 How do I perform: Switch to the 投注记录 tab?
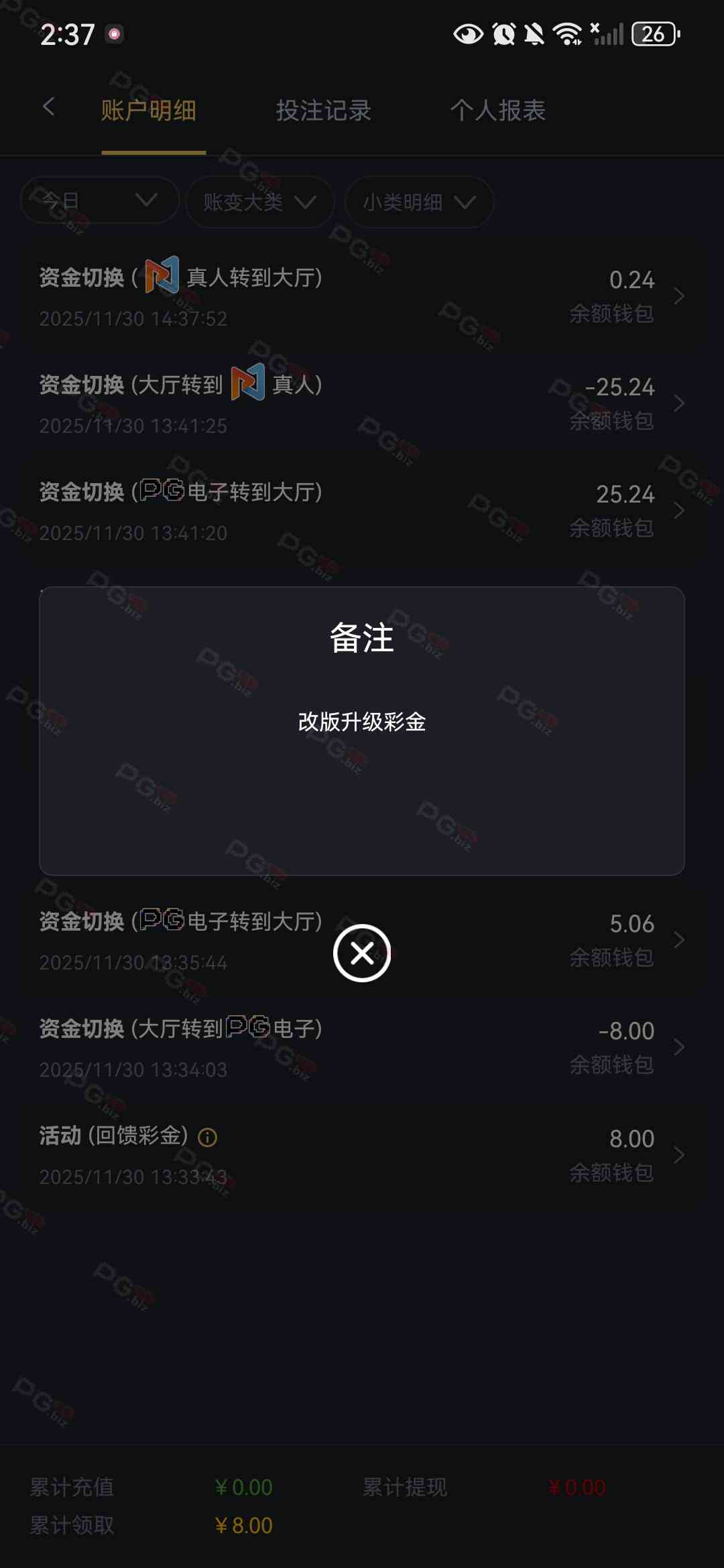point(323,111)
